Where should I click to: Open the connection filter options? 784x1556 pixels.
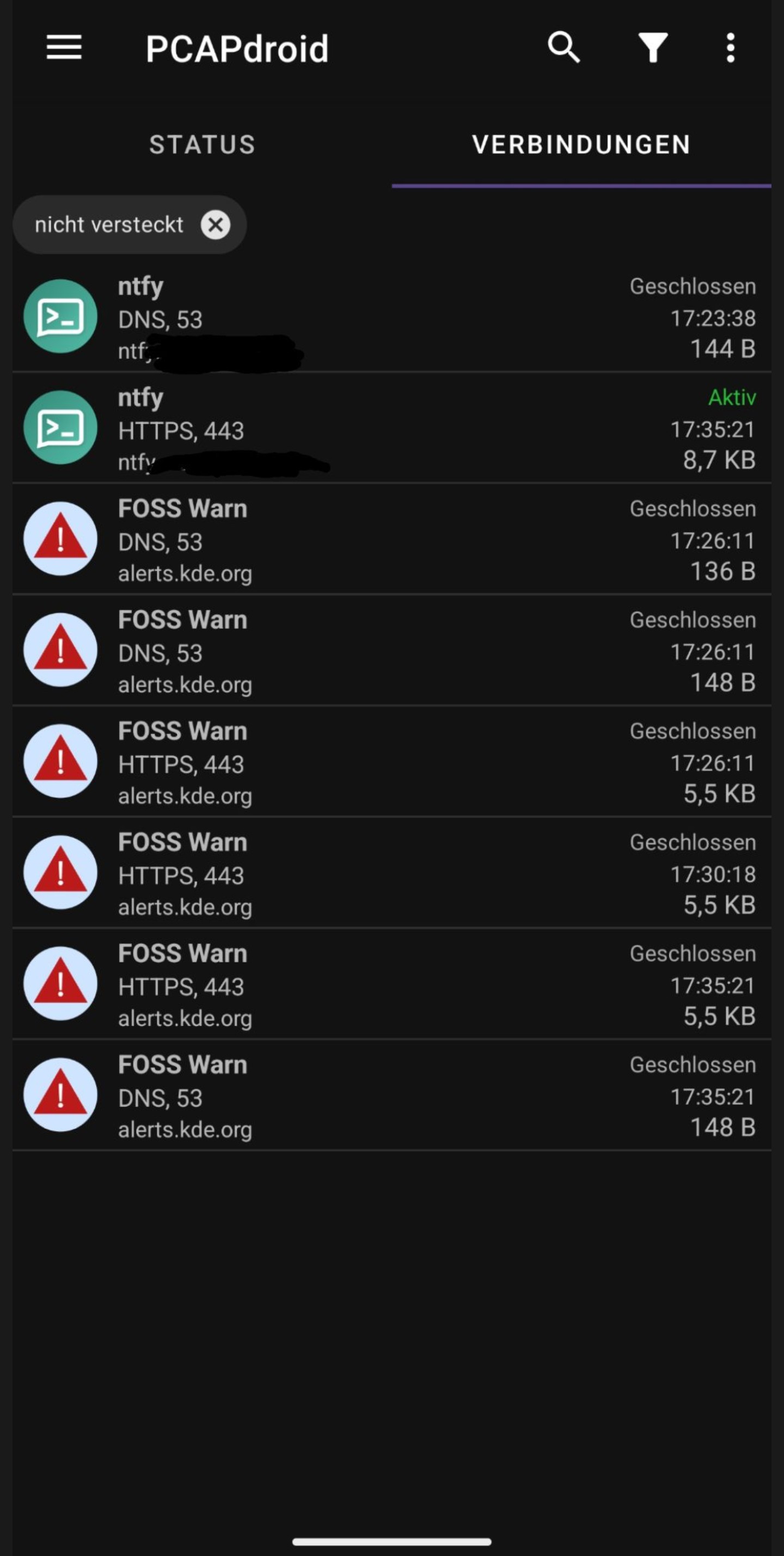click(x=653, y=48)
